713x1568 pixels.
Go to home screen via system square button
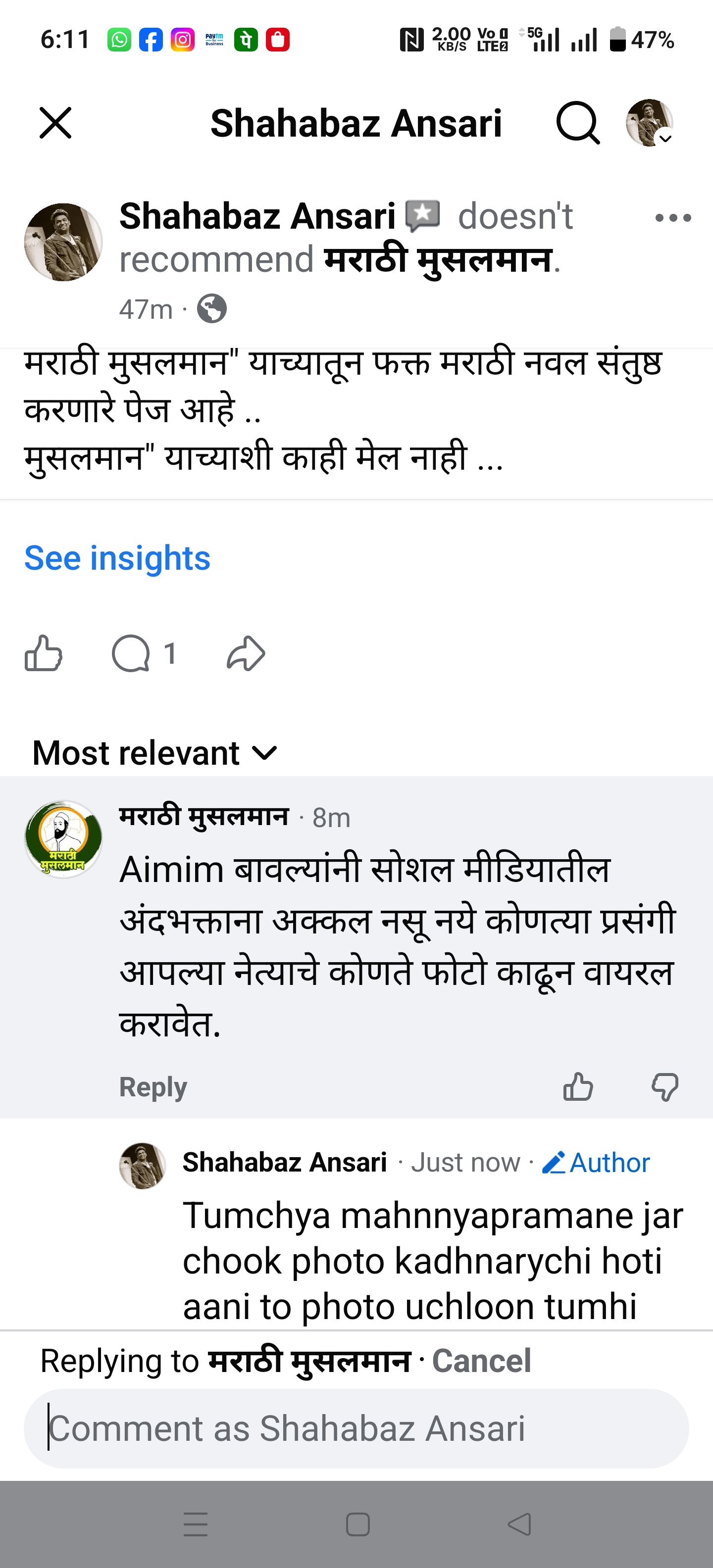[357, 1525]
